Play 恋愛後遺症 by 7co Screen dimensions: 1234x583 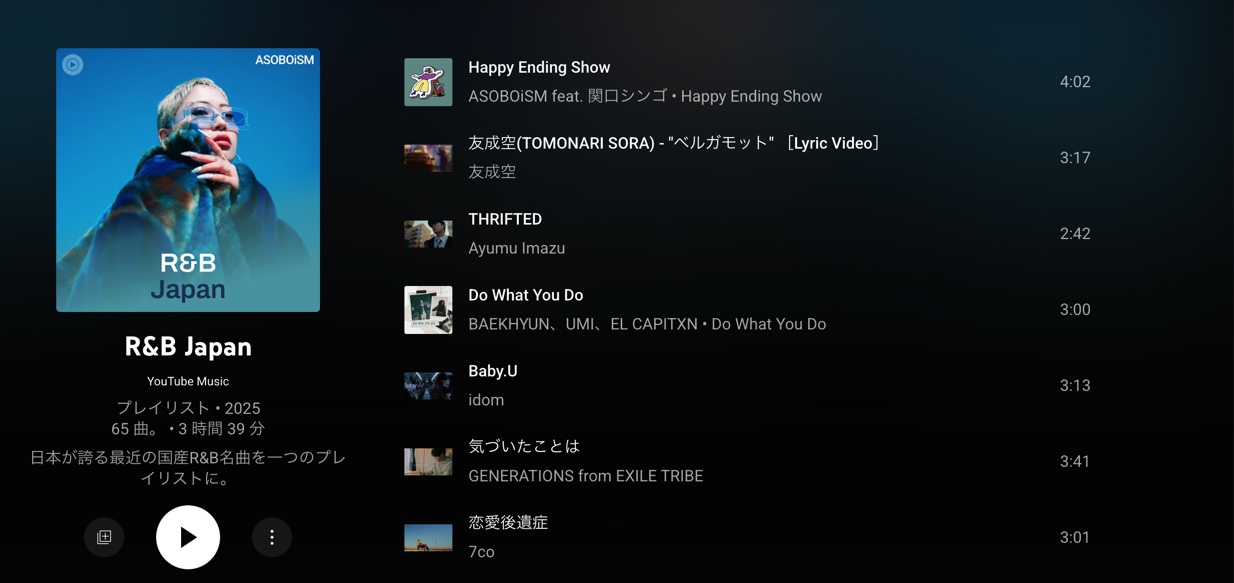coord(508,523)
